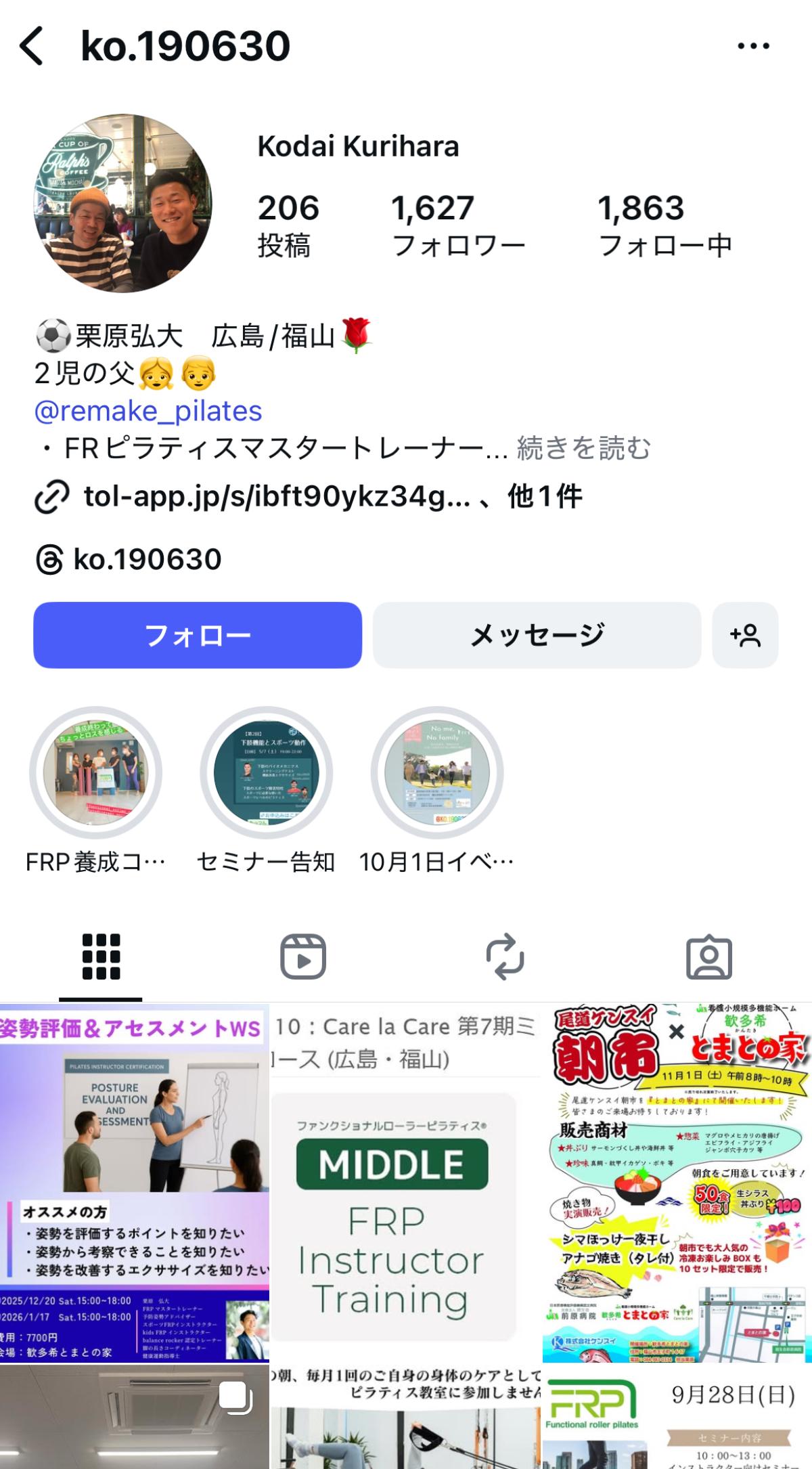This screenshot has width=812, height=1469.
Task: Open the 1,627 フォロワー list
Action: click(458, 225)
